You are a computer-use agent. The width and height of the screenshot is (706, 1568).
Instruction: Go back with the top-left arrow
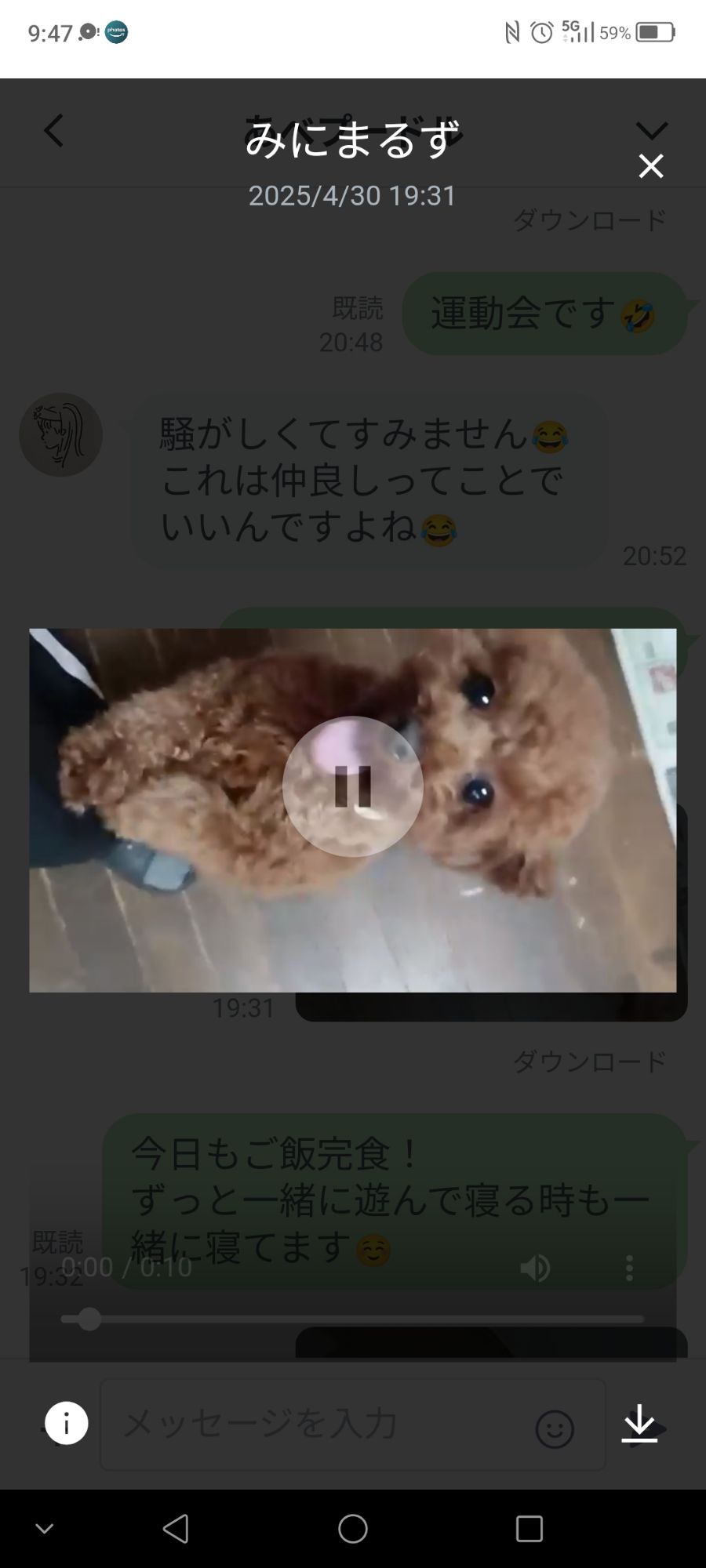click(x=53, y=131)
